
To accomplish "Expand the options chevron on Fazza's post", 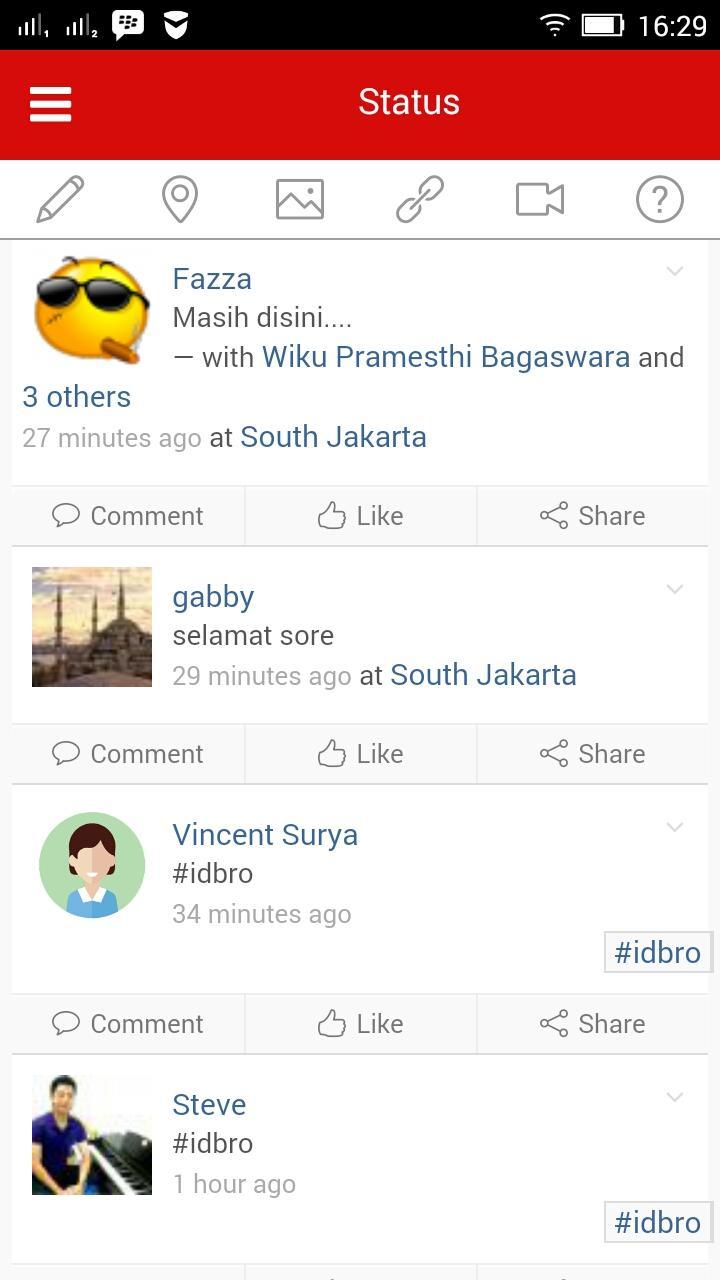I will [675, 270].
